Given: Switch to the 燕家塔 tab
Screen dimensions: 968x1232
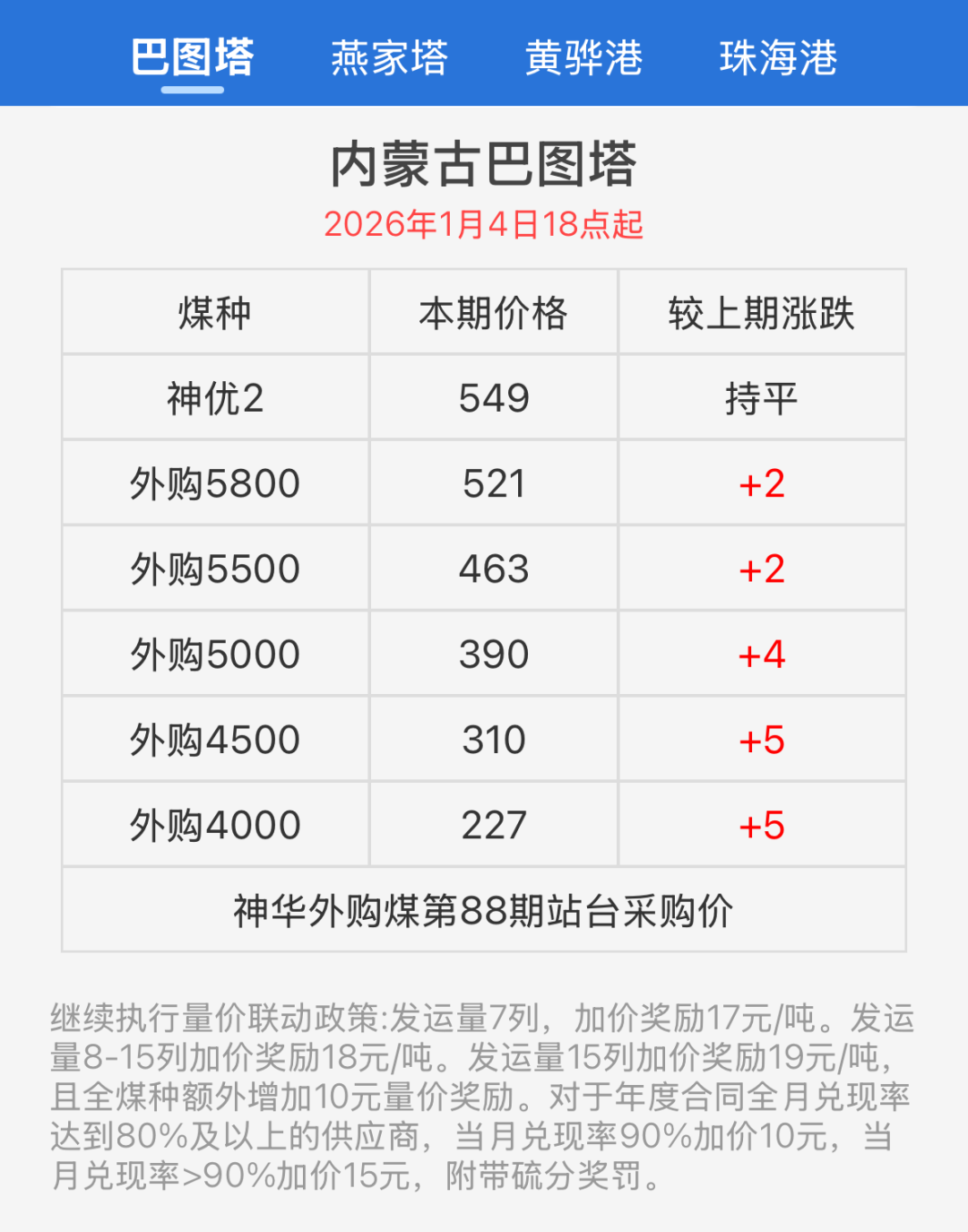Looking at the screenshot, I should 389,58.
